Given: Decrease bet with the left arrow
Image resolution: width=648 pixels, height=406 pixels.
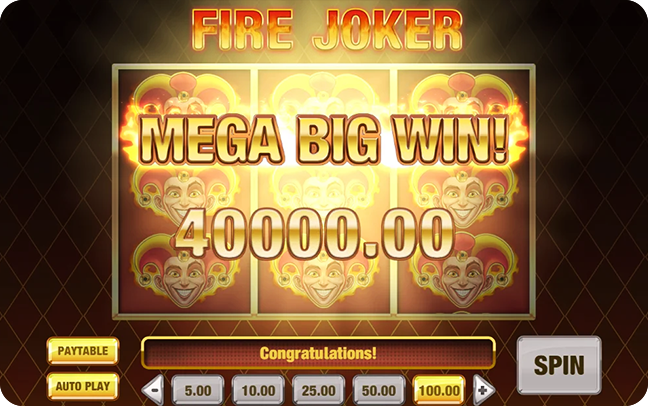Looking at the screenshot, I should (155, 389).
